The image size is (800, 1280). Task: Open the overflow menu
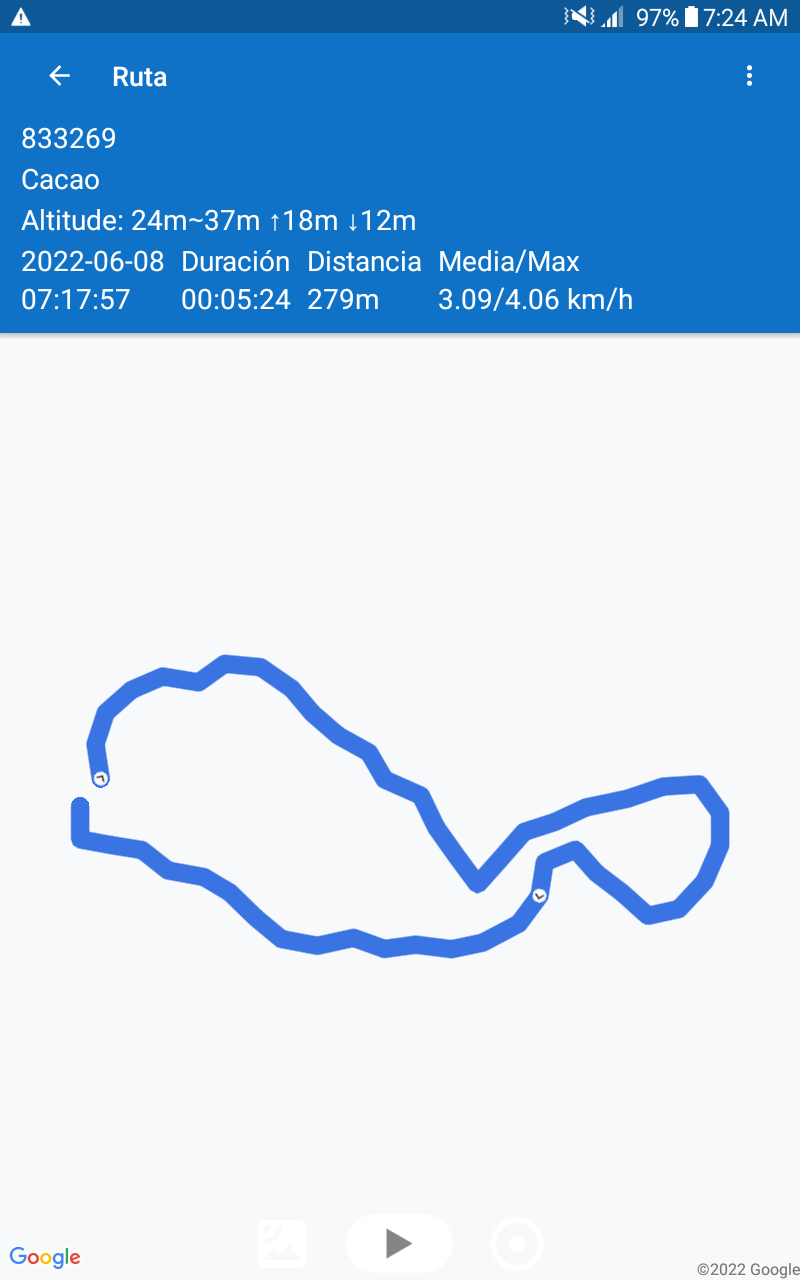(749, 76)
